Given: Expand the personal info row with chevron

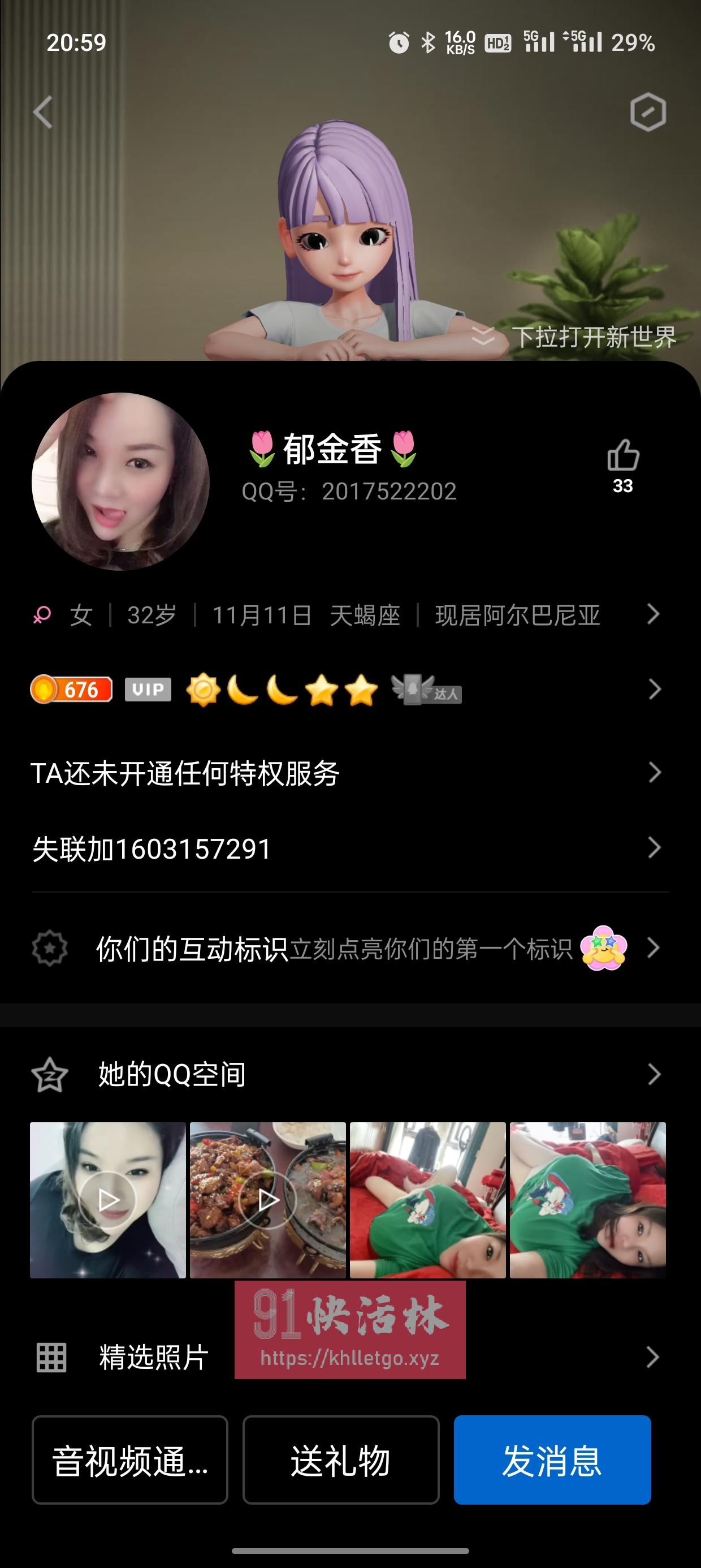Looking at the screenshot, I should 654,615.
